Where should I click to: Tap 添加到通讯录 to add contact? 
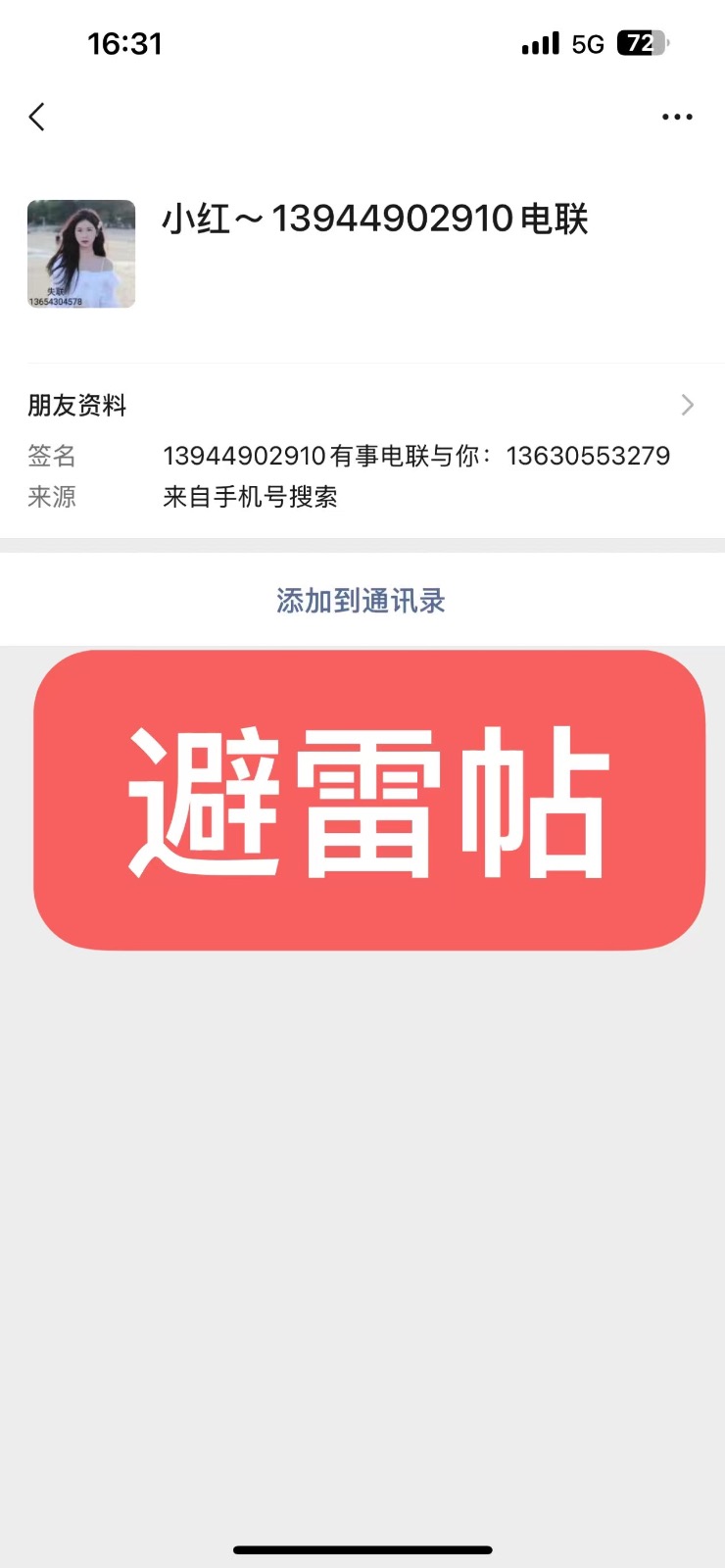362,600
